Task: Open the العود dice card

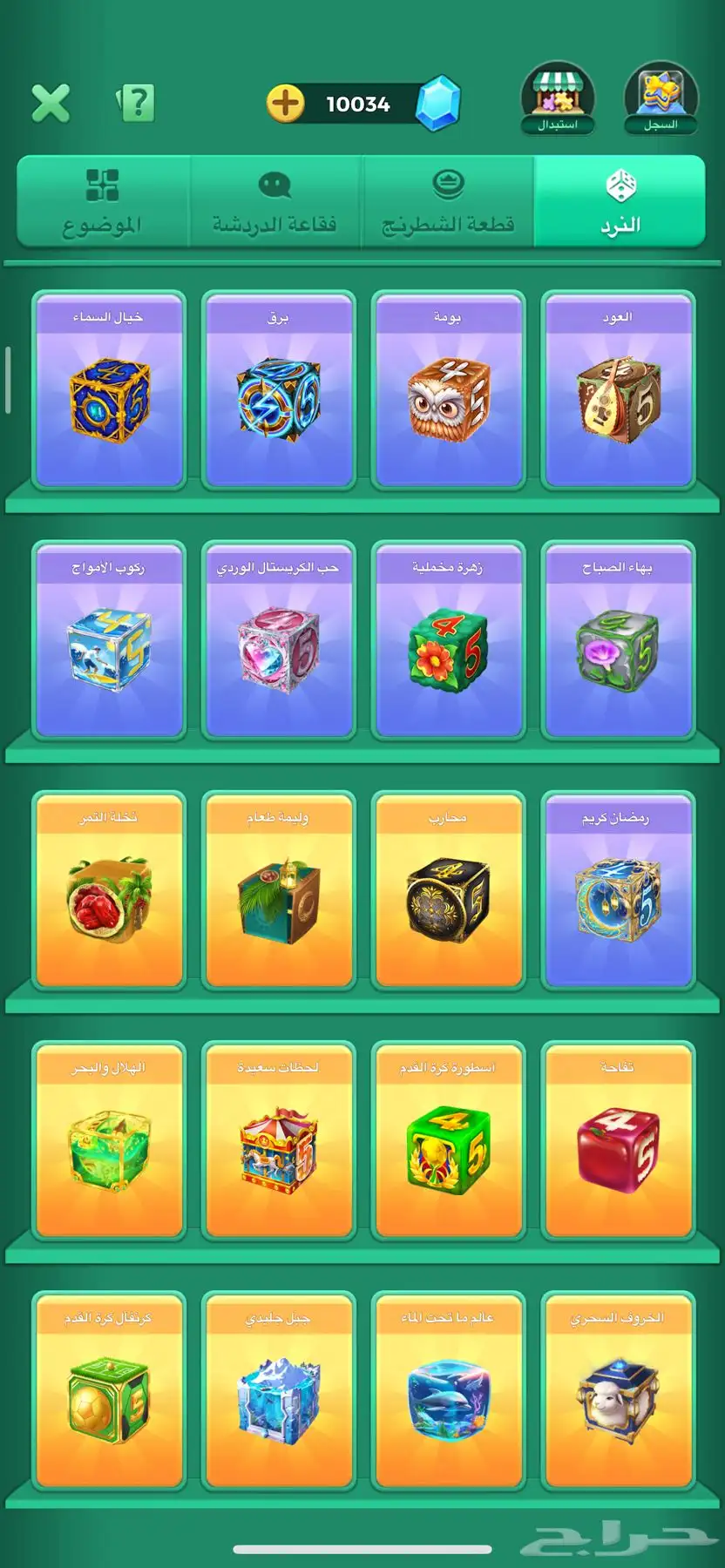Action: point(618,389)
